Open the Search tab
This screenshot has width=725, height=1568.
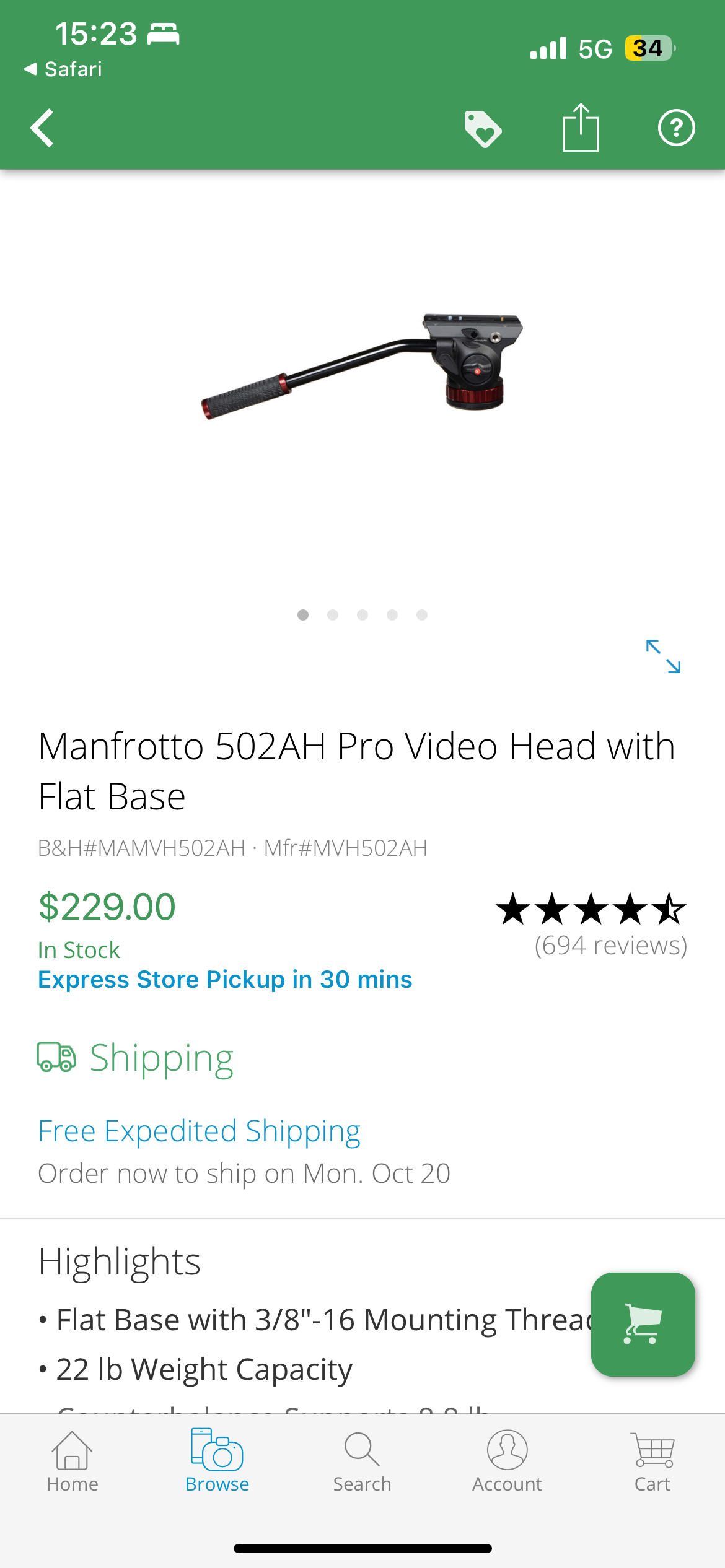pos(362,1462)
